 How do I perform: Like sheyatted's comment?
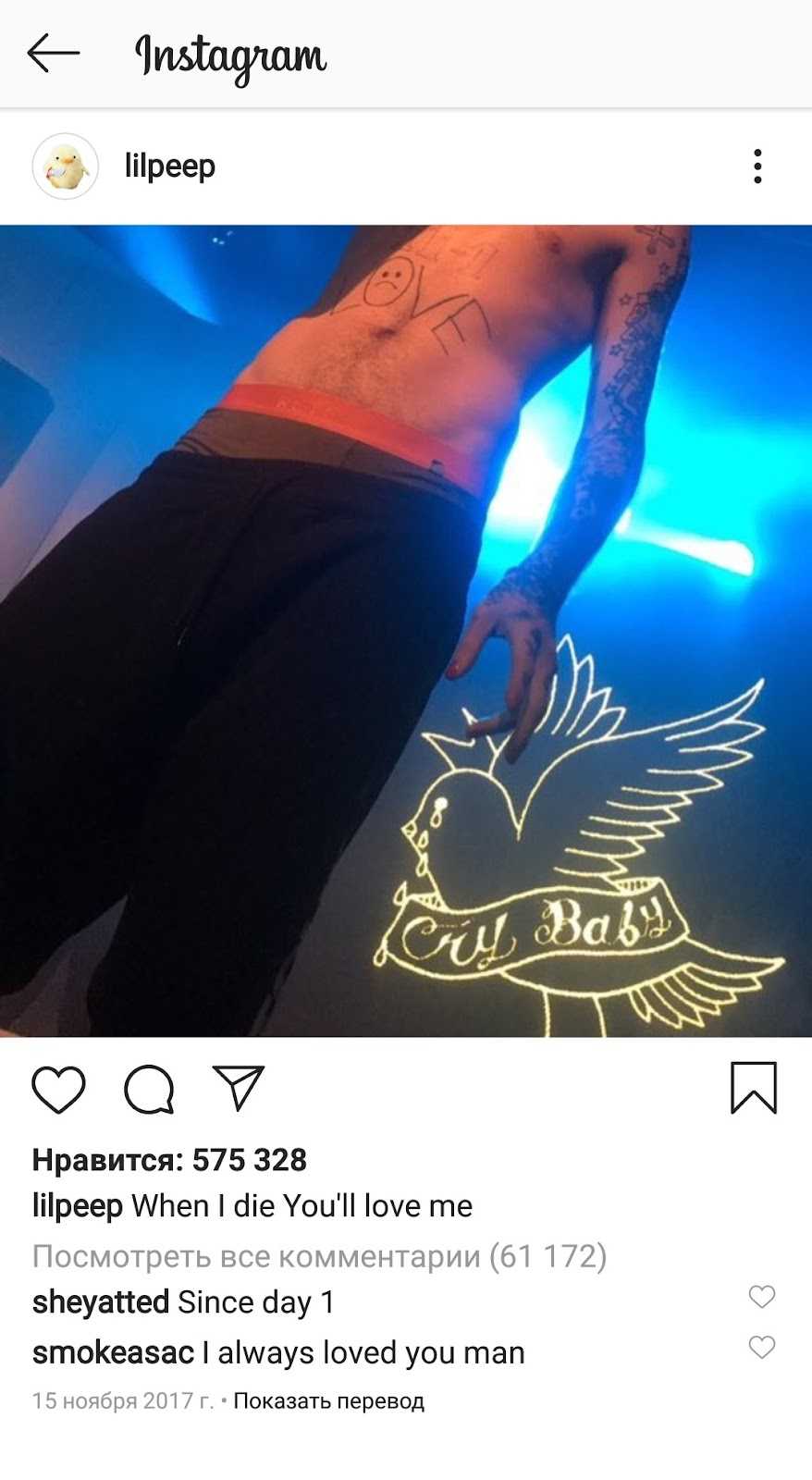tap(761, 1297)
